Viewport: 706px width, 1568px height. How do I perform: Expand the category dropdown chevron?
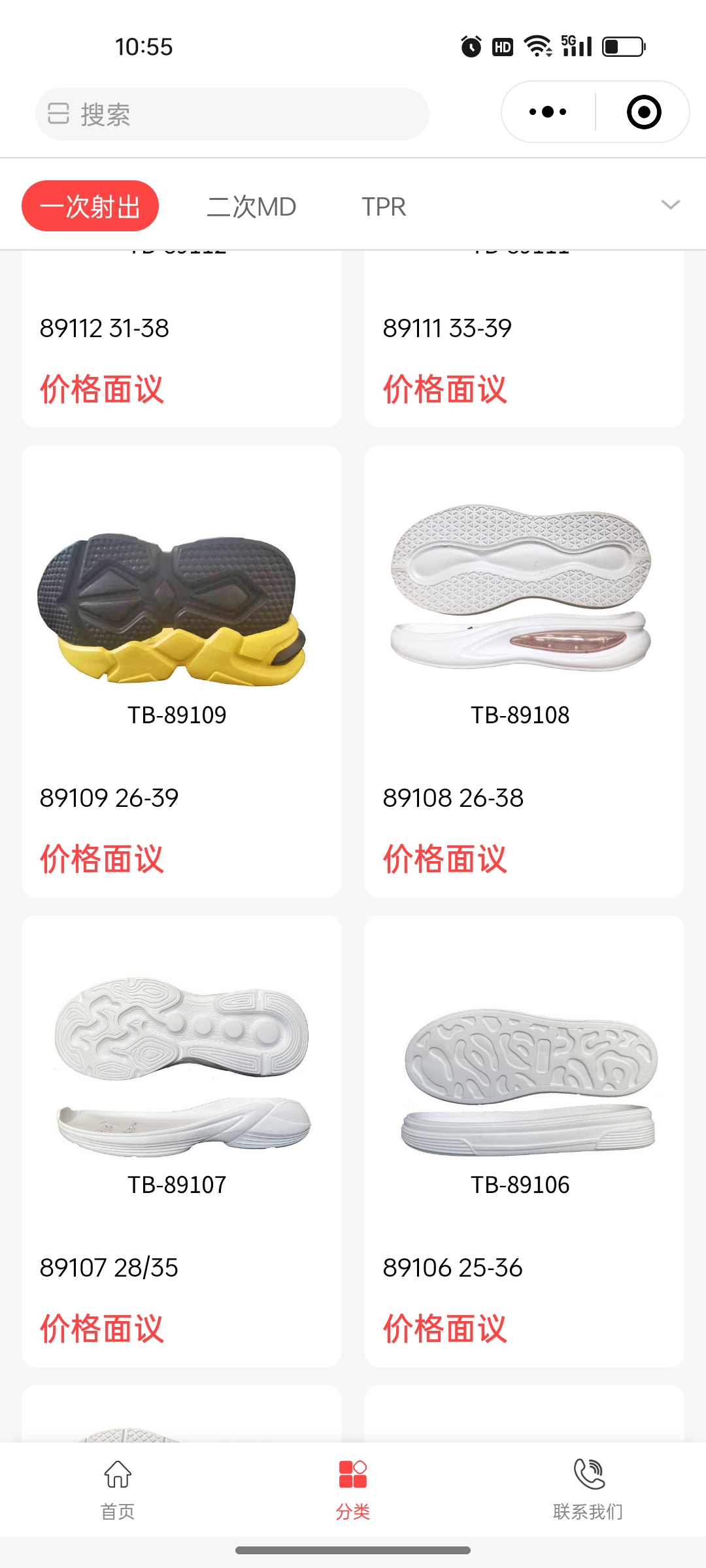tap(671, 205)
